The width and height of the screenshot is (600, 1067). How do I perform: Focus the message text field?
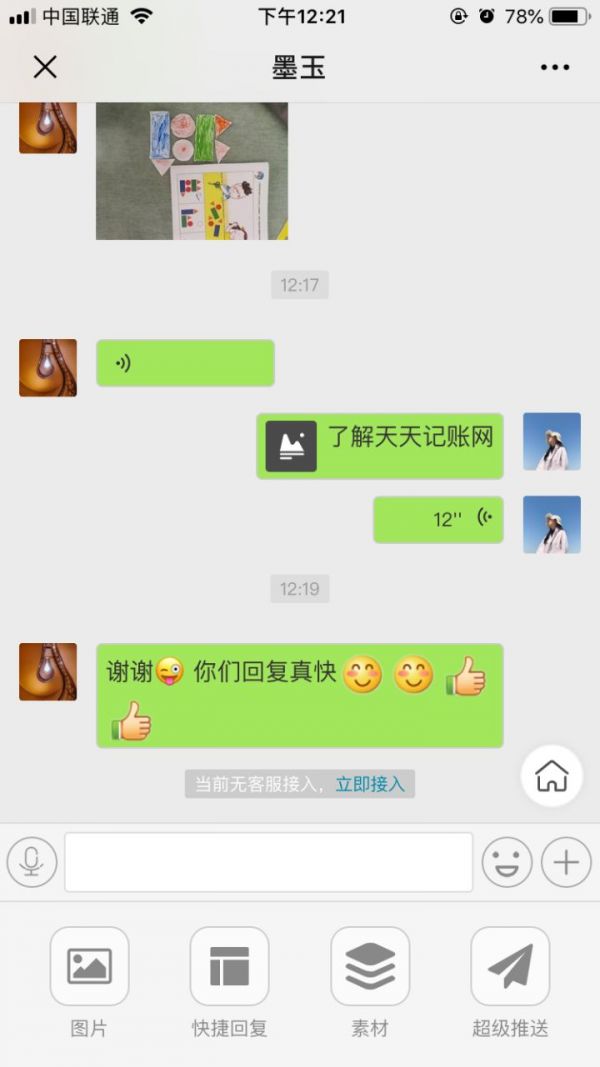pos(268,862)
